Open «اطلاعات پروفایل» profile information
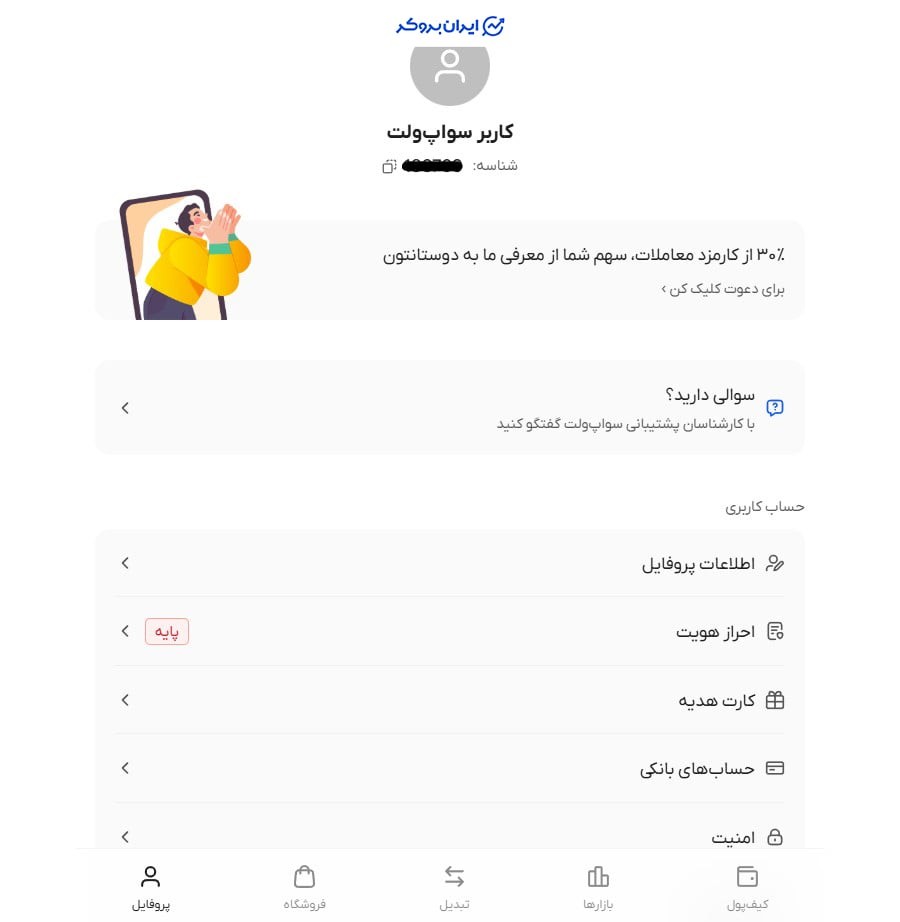The height and width of the screenshot is (922, 900). click(450, 563)
